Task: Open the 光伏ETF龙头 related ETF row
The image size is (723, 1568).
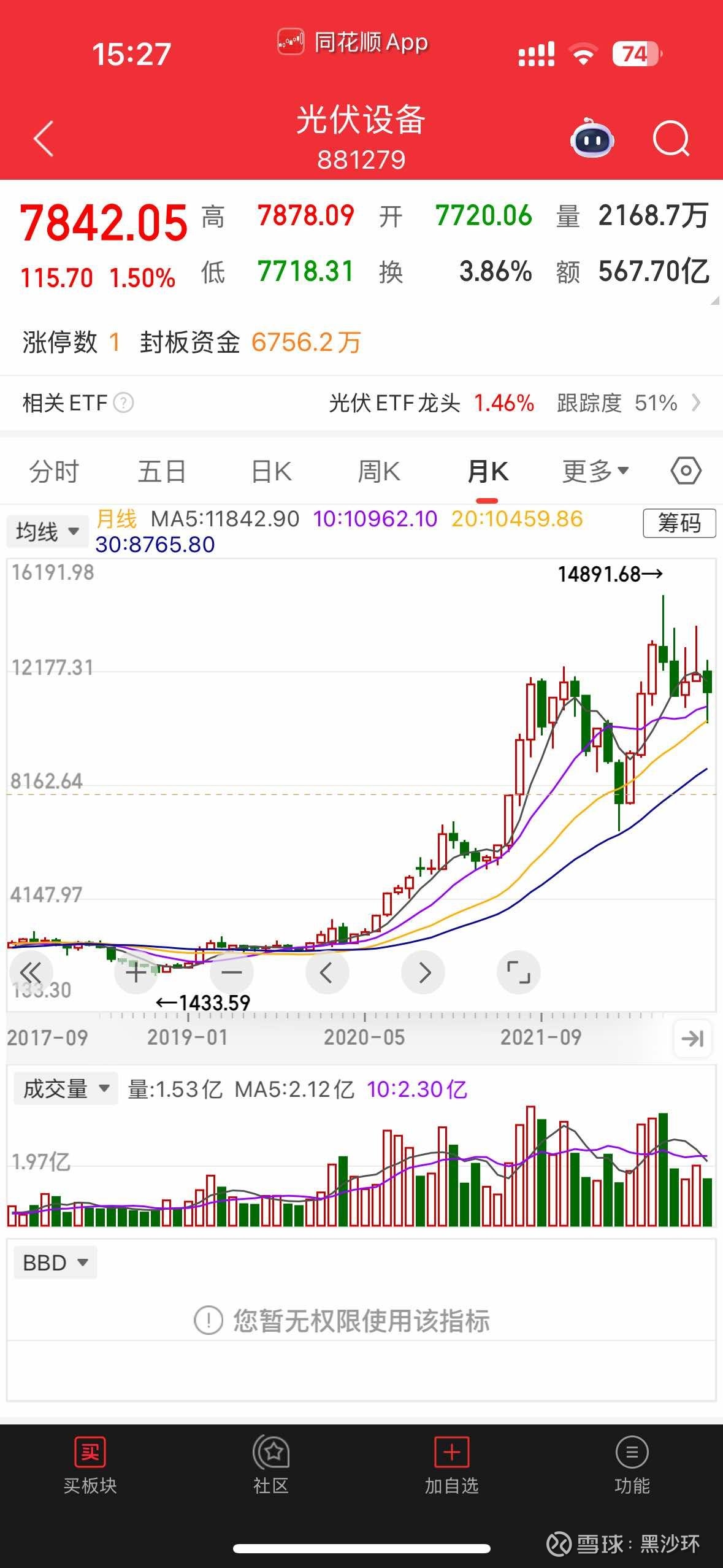Action: tap(514, 403)
